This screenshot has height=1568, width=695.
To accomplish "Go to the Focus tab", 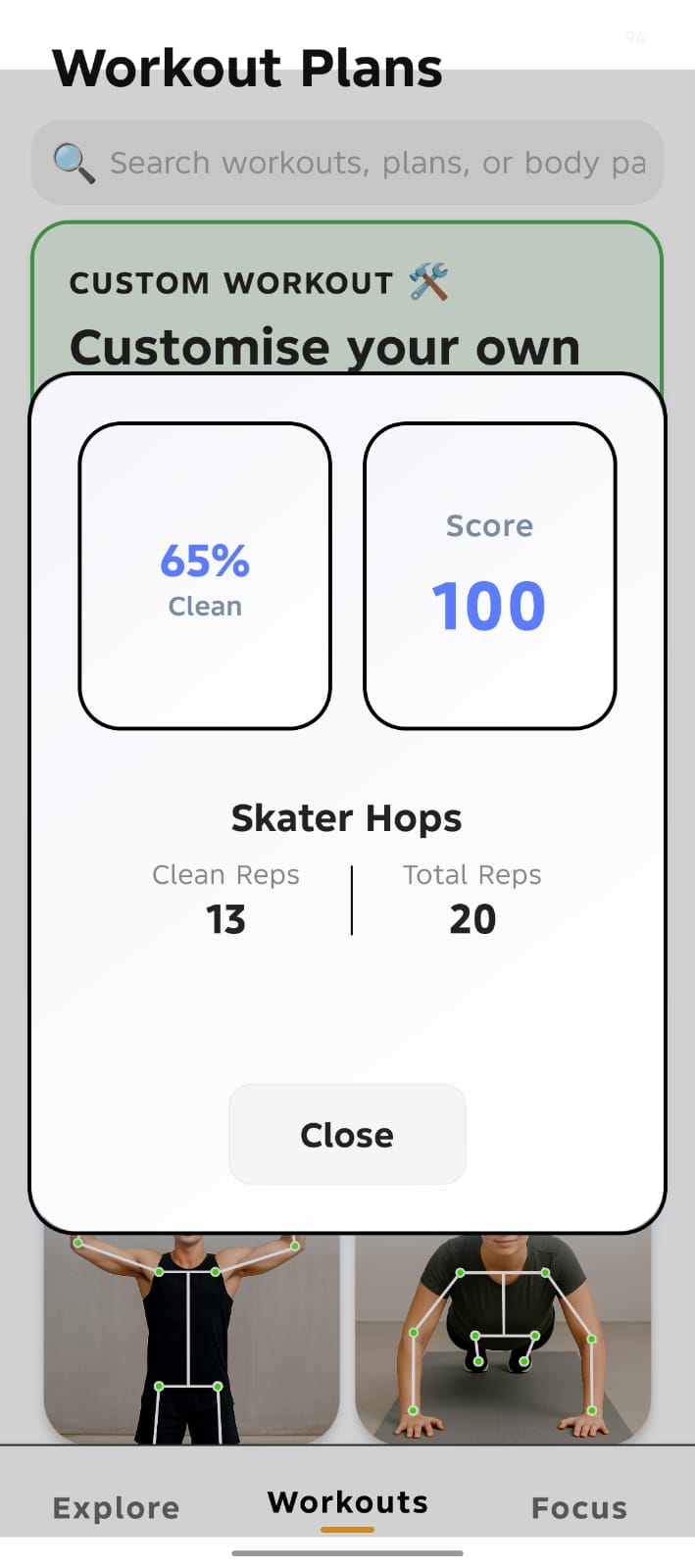I will tap(578, 1507).
